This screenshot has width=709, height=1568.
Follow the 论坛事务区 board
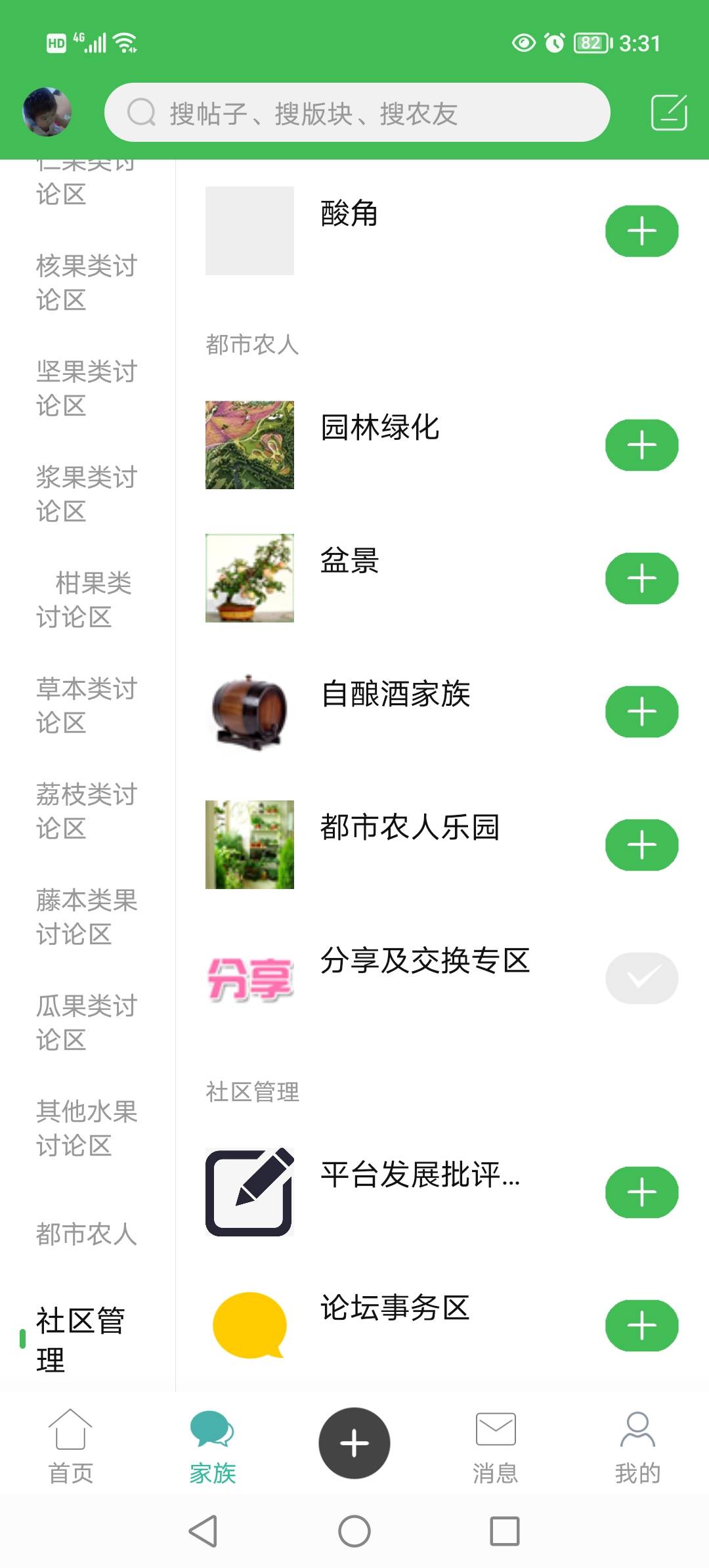point(641,1326)
